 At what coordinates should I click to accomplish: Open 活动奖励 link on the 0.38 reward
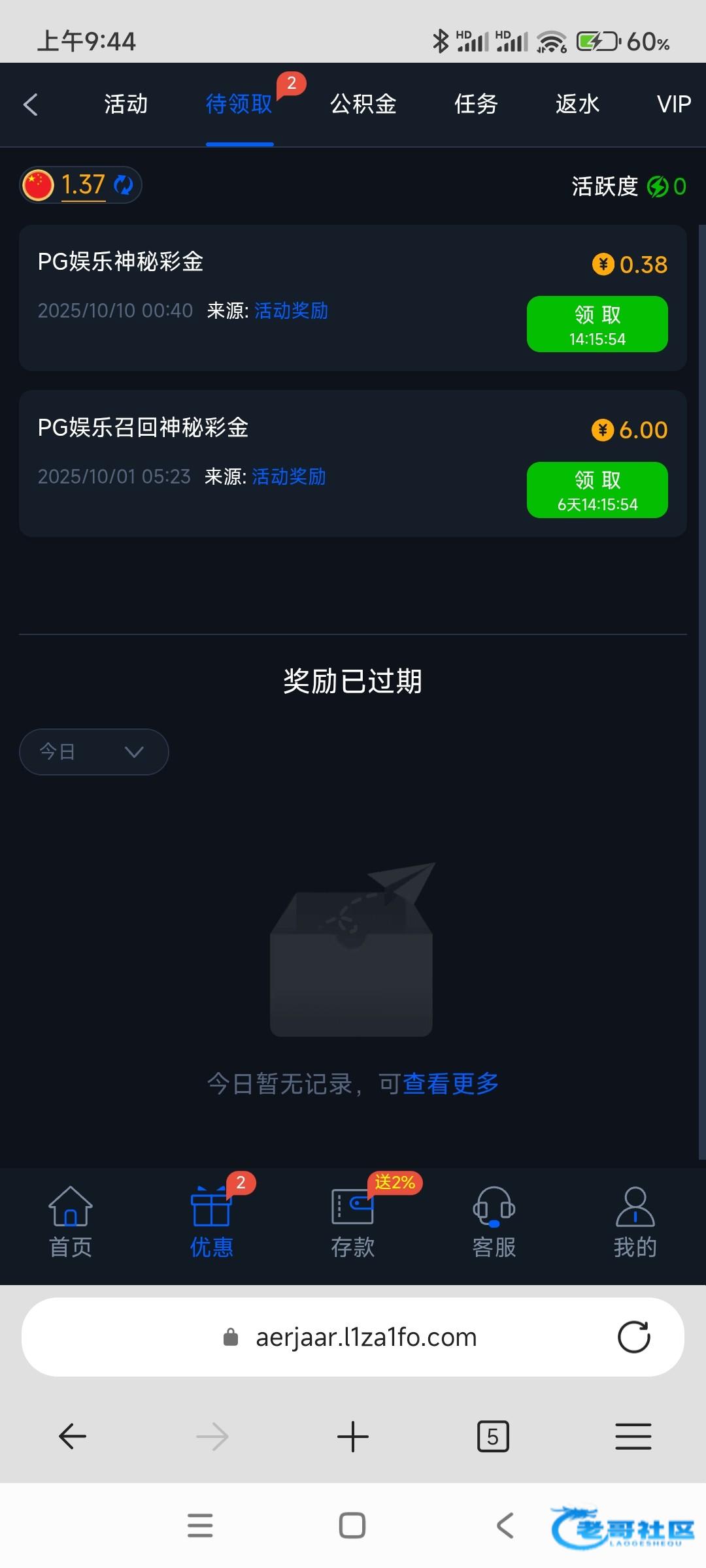coord(291,310)
